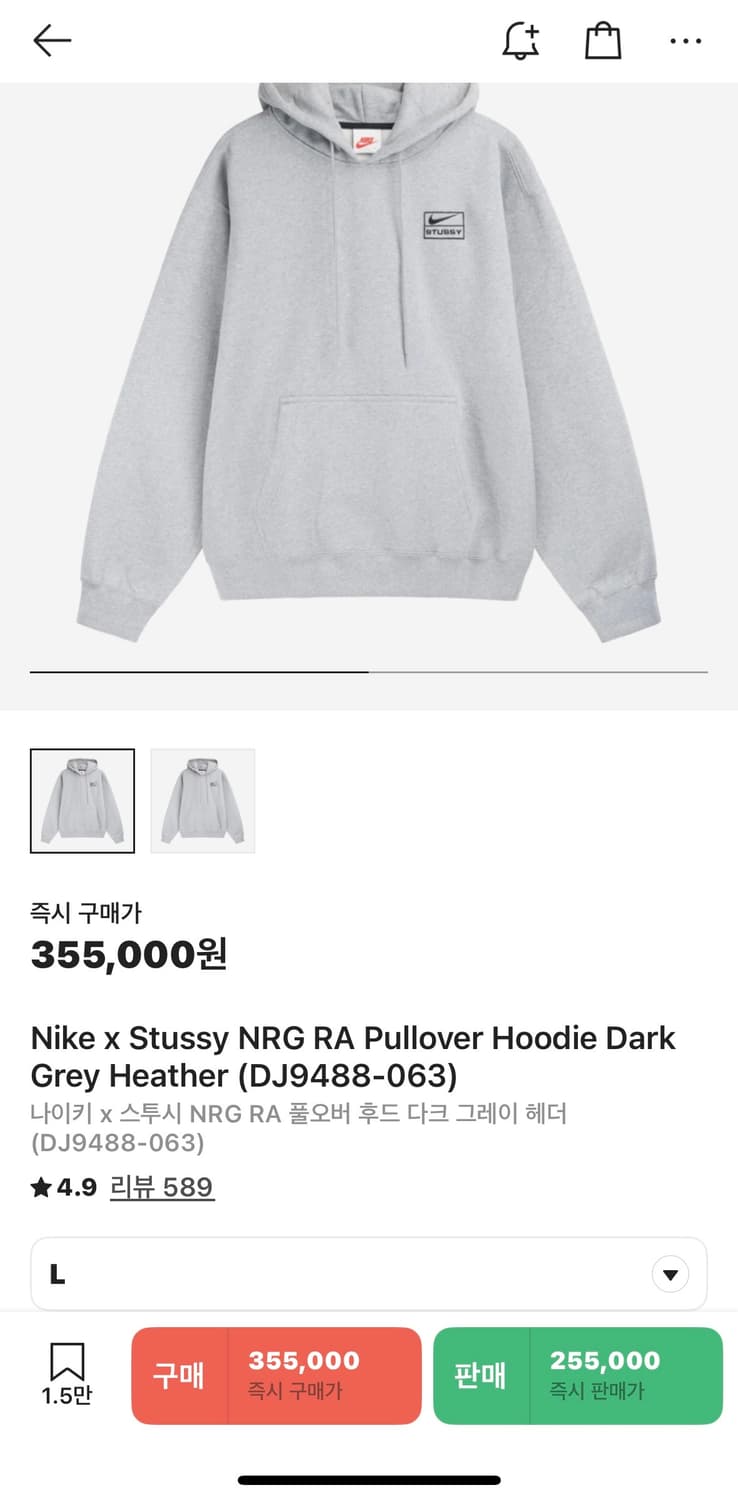Open the shopping bag icon
The width and height of the screenshot is (738, 1500).
click(x=602, y=40)
